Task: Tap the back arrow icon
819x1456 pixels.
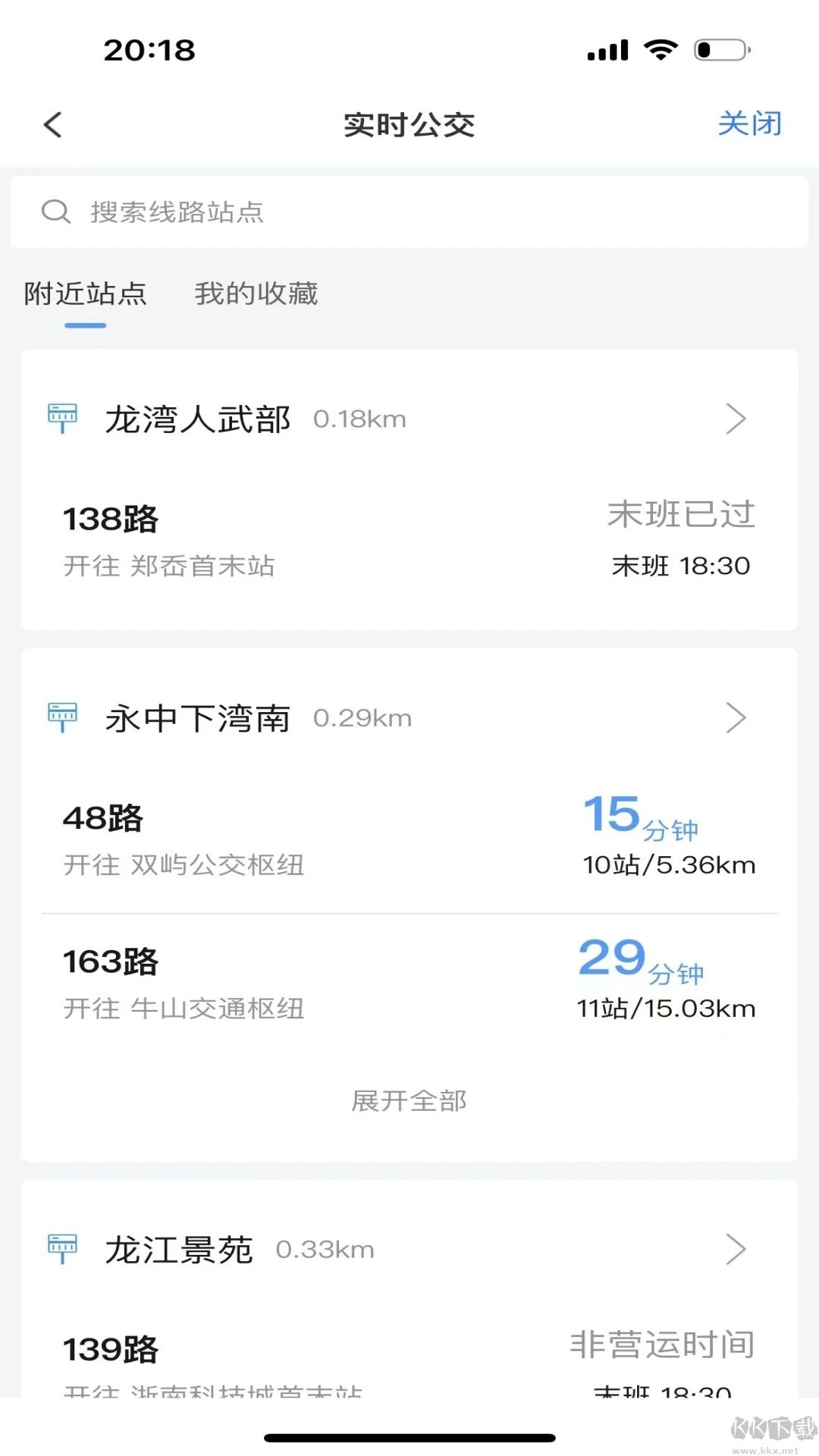Action: [x=52, y=124]
